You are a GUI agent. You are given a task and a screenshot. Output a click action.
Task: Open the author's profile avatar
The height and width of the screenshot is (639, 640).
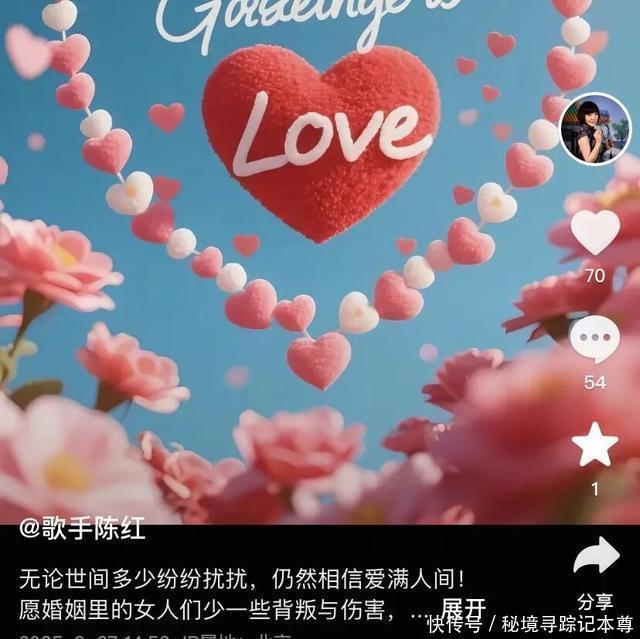594,129
